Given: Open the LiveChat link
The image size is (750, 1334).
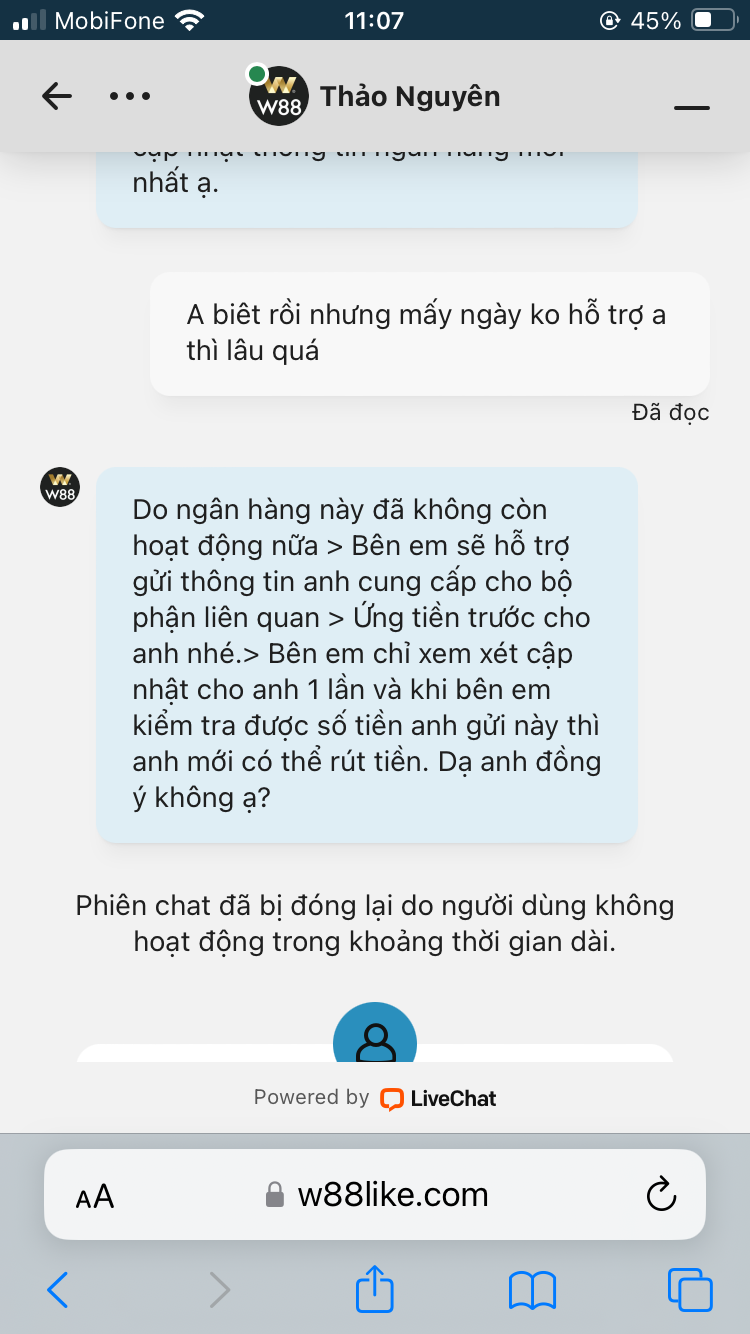Looking at the screenshot, I should 439,1098.
